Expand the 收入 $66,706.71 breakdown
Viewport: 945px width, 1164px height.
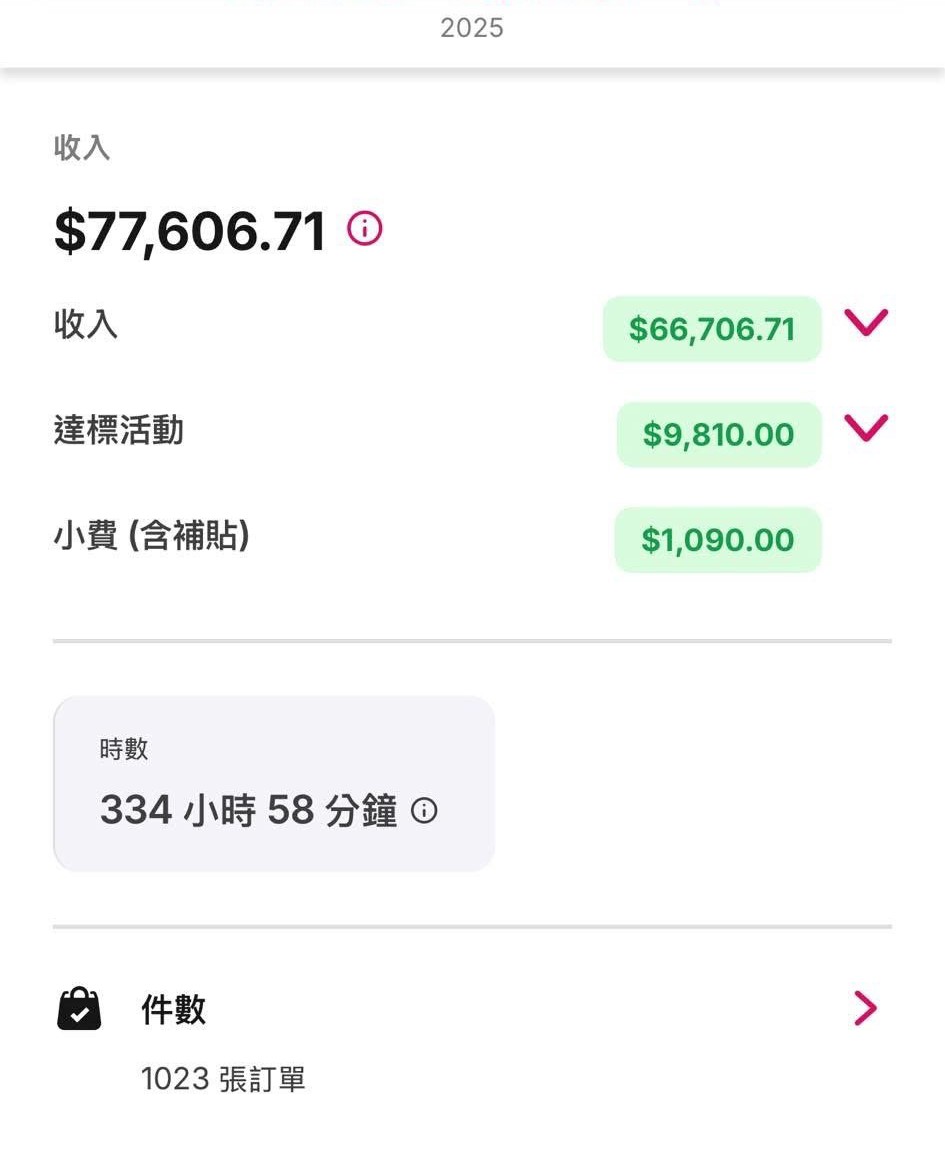(865, 323)
